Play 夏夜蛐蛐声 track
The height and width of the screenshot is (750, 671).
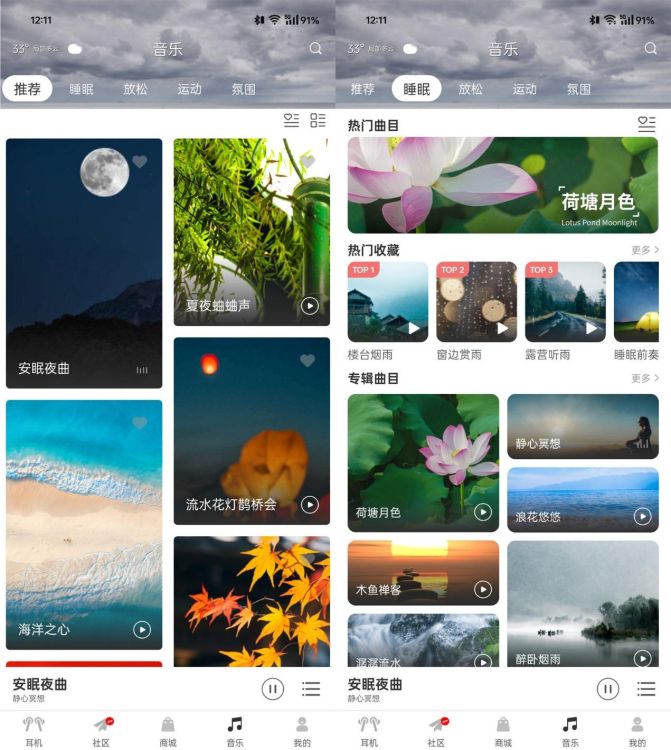310,306
